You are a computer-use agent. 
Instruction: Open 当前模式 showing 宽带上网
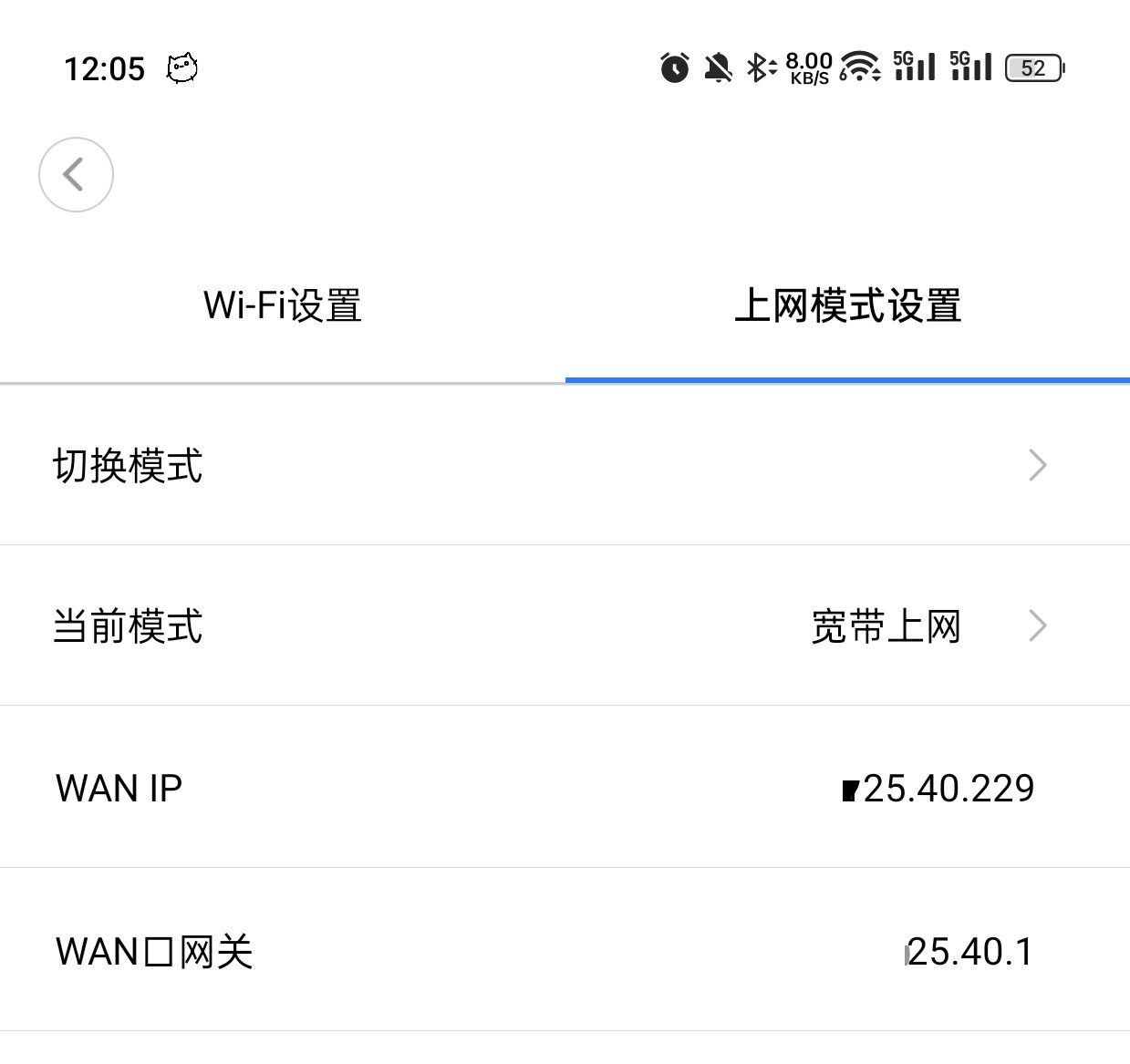click(x=565, y=626)
